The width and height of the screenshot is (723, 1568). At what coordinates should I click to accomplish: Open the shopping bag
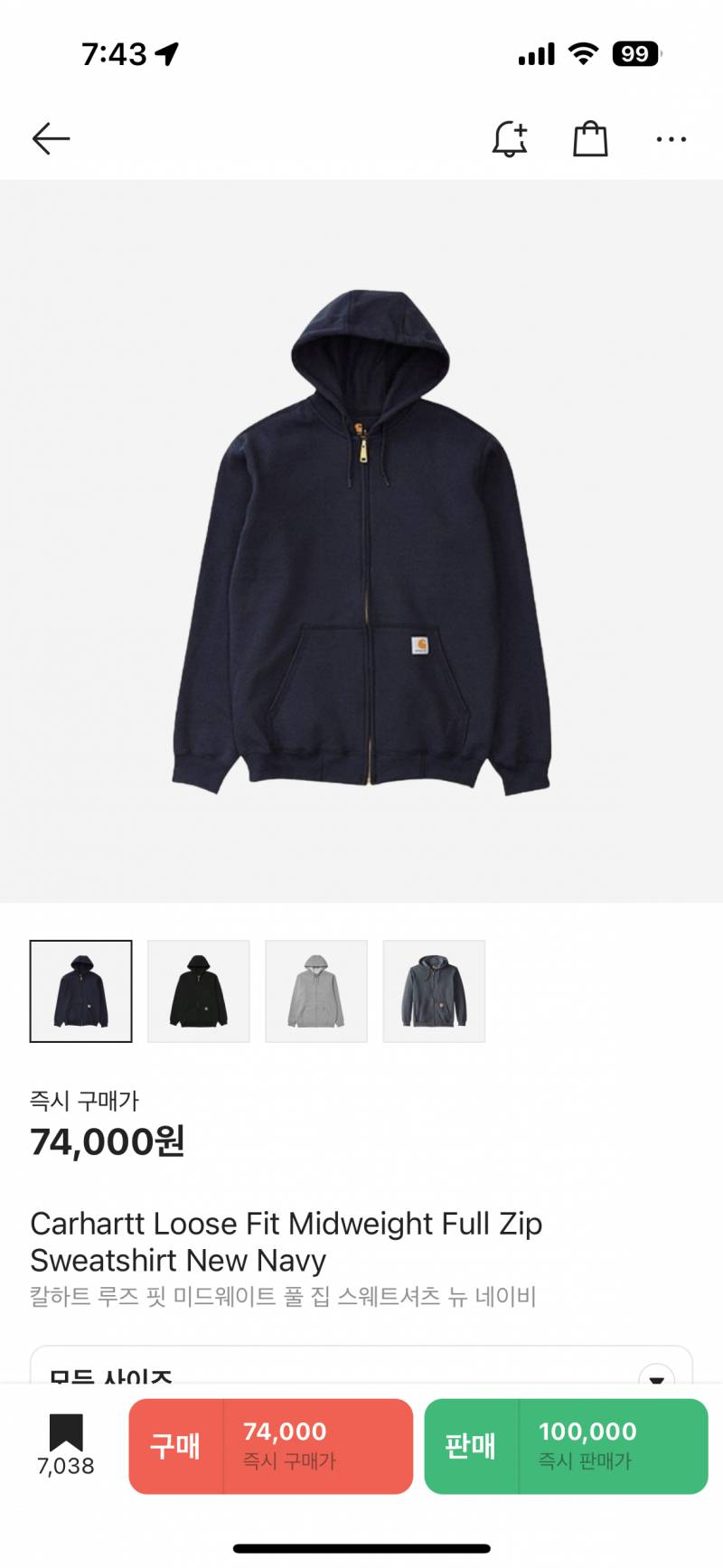(x=590, y=138)
